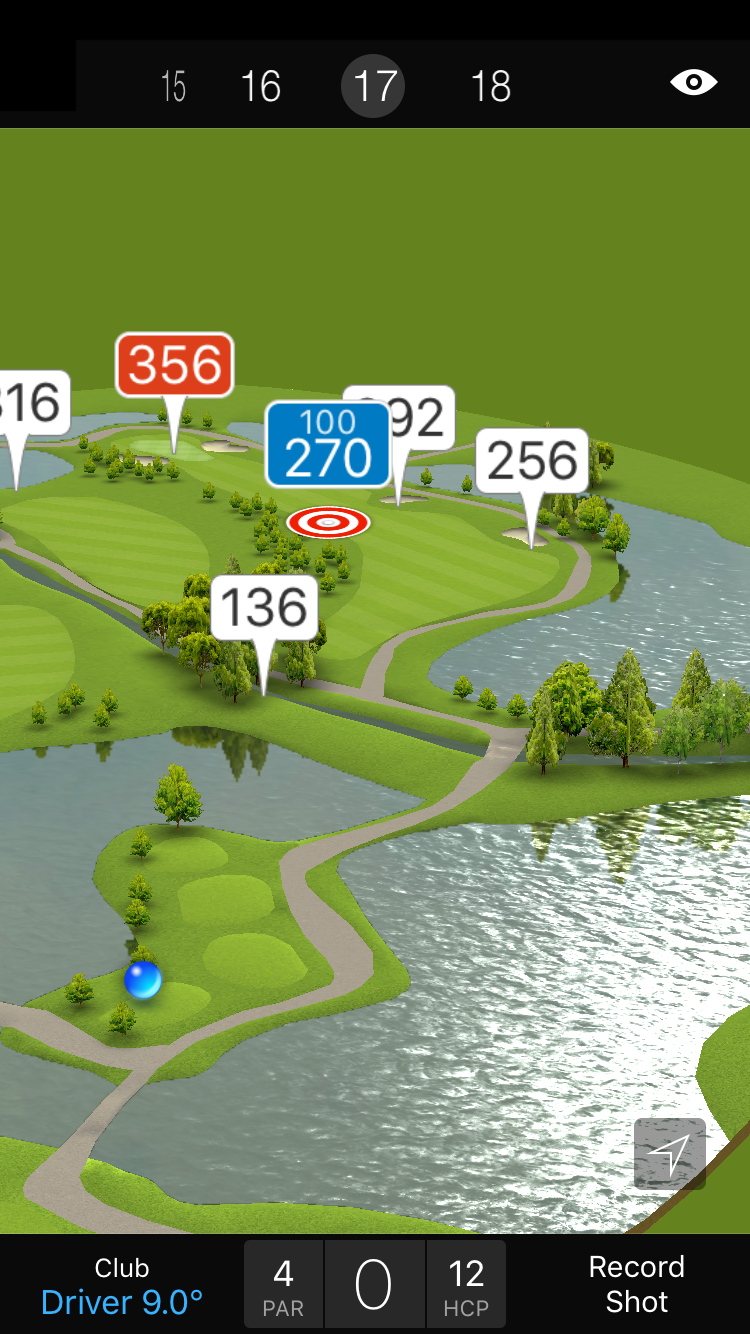
Task: Select the red 356 distance marker
Action: click(175, 365)
